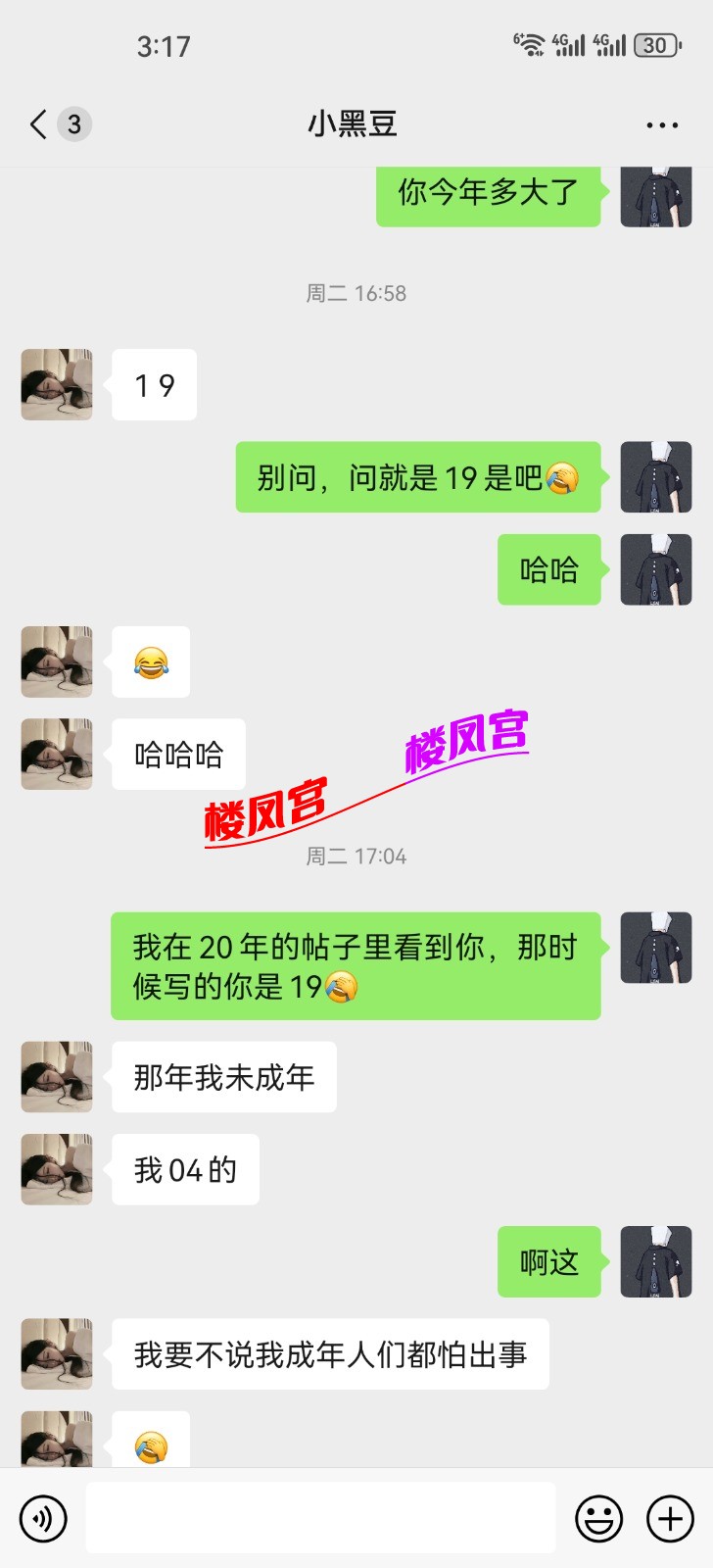Tap the three-dot more options icon
This screenshot has height=1568, width=713.
pos(662,124)
